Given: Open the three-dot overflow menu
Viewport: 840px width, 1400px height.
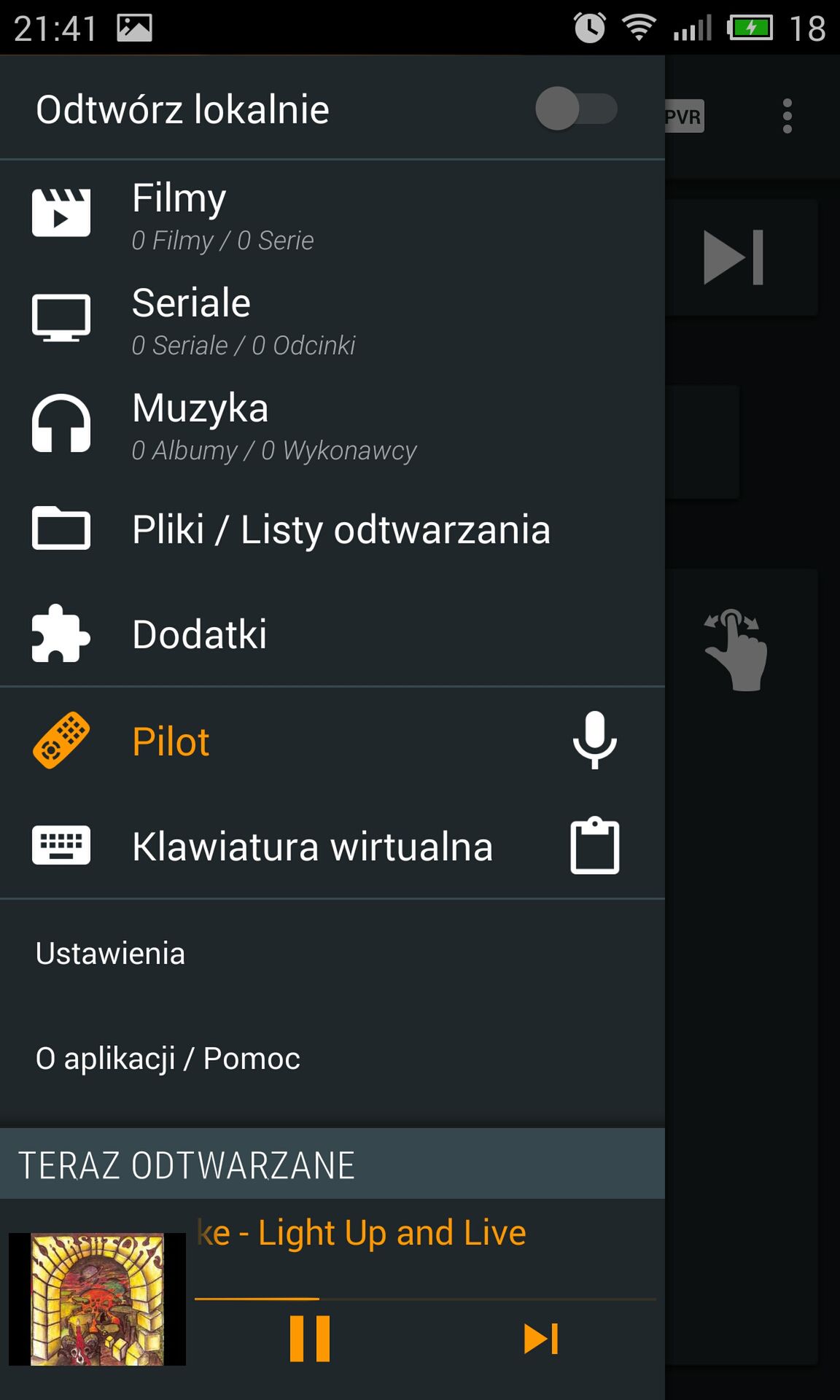Looking at the screenshot, I should point(787,116).
